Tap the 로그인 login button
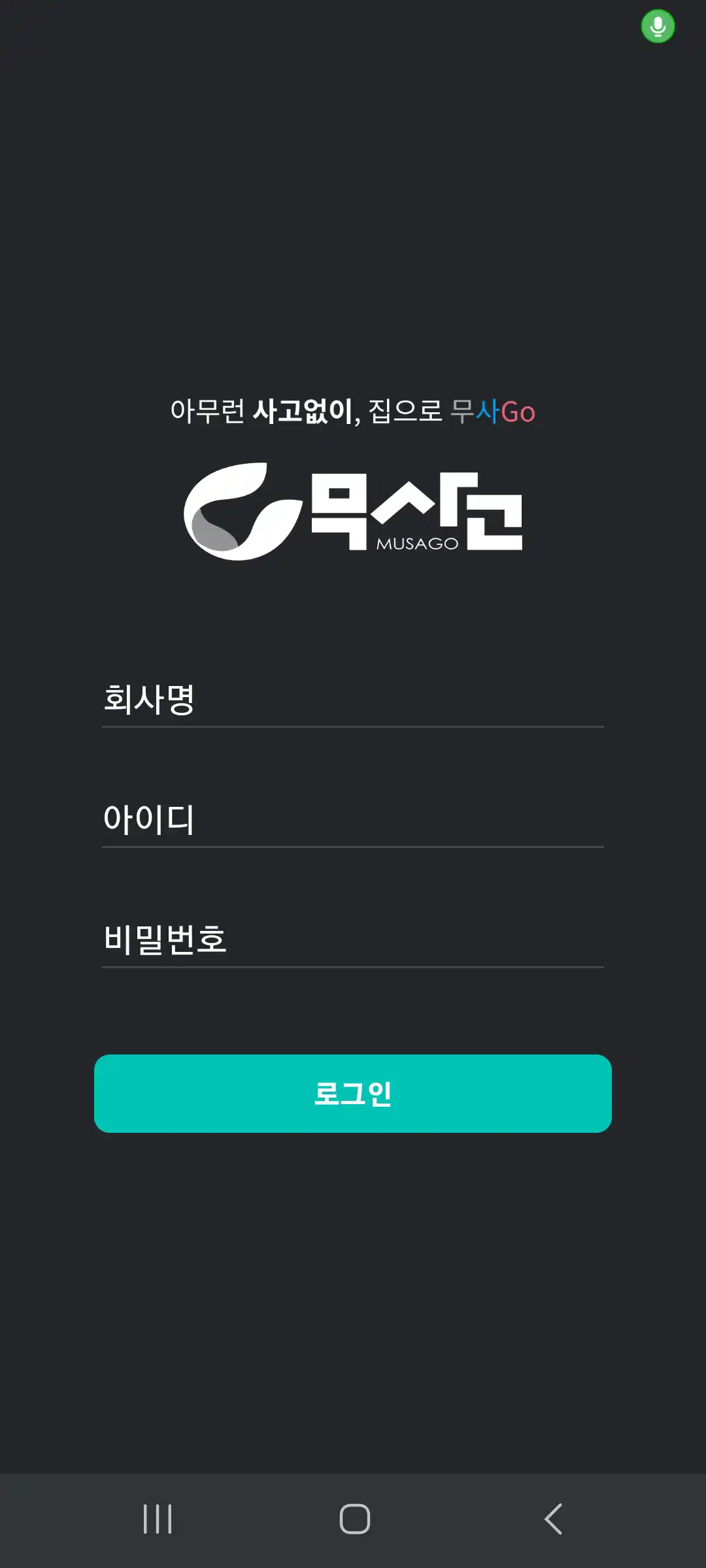 353,1094
